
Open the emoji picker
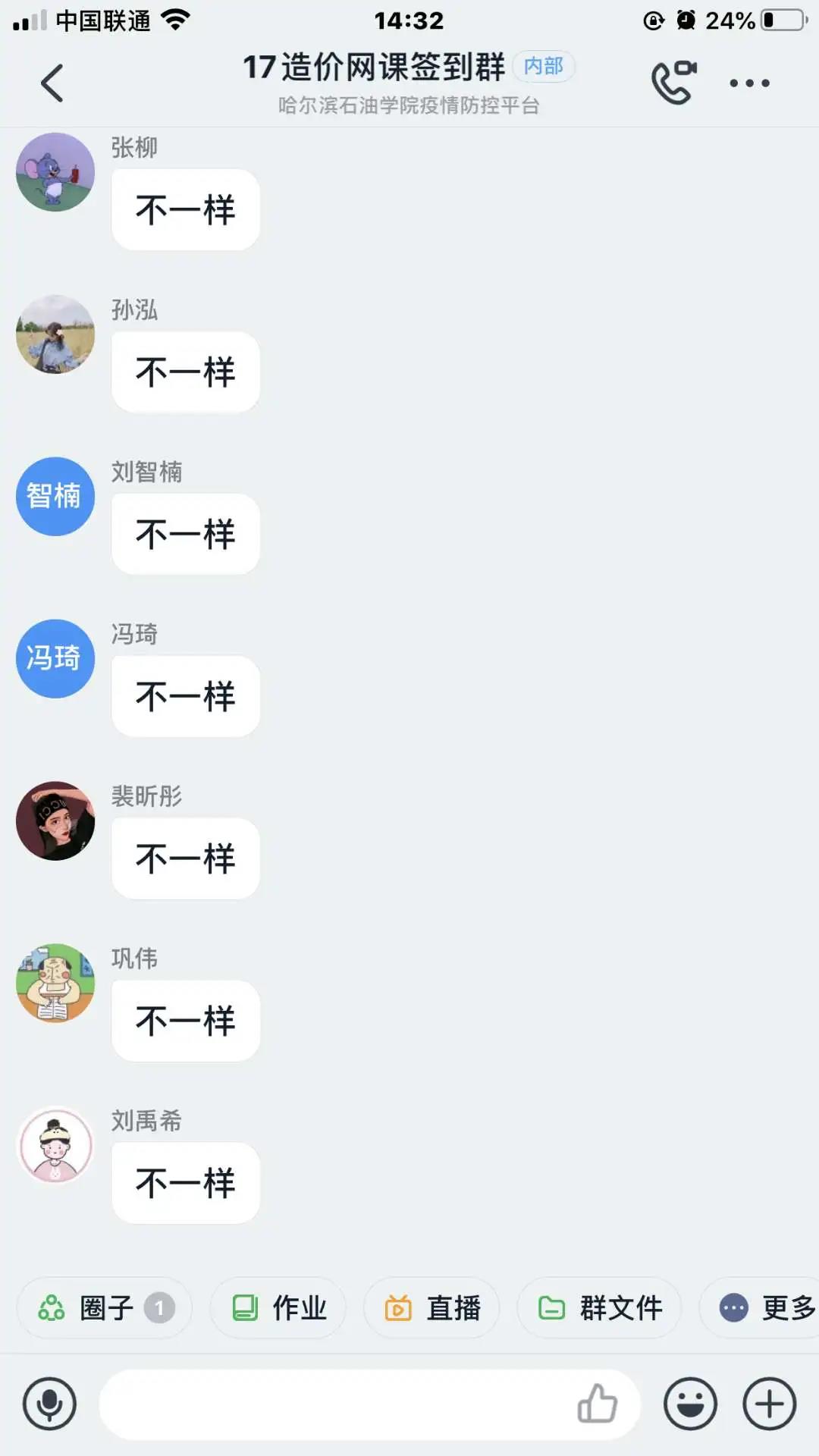(690, 1404)
